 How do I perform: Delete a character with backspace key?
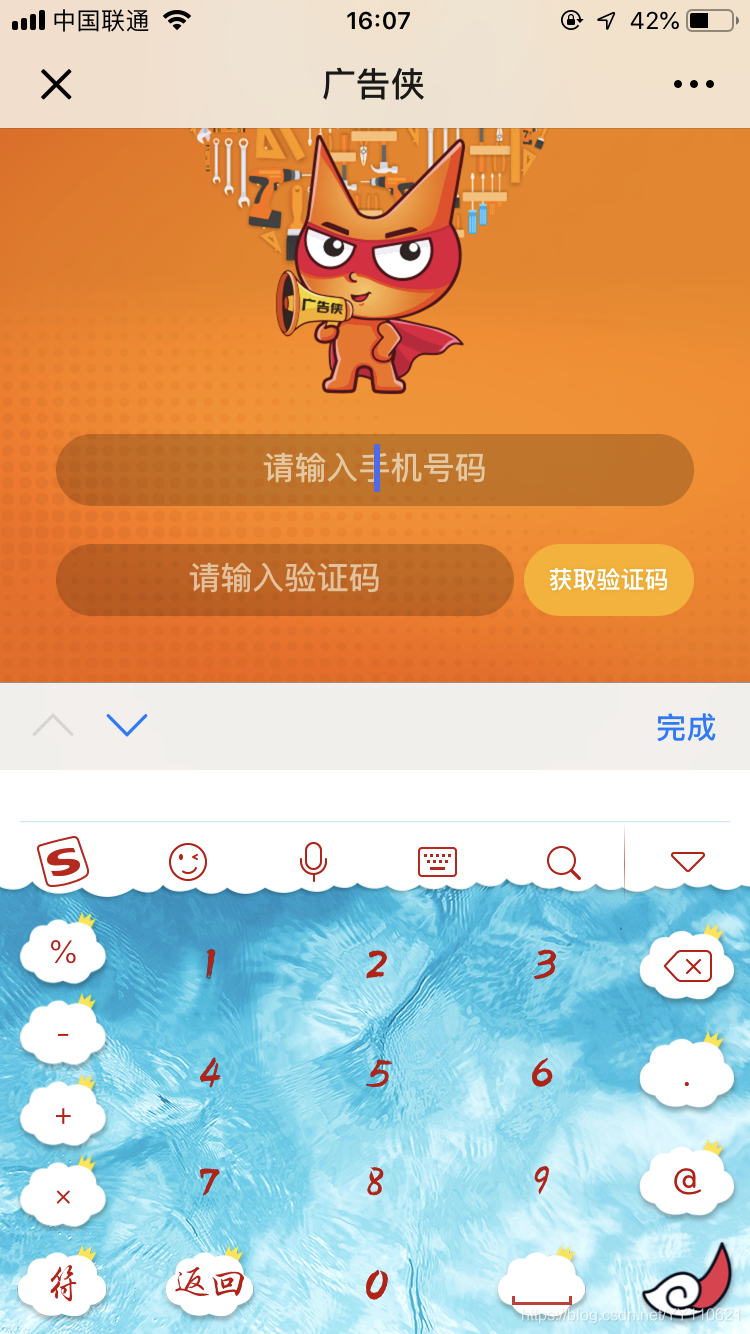tap(687, 966)
